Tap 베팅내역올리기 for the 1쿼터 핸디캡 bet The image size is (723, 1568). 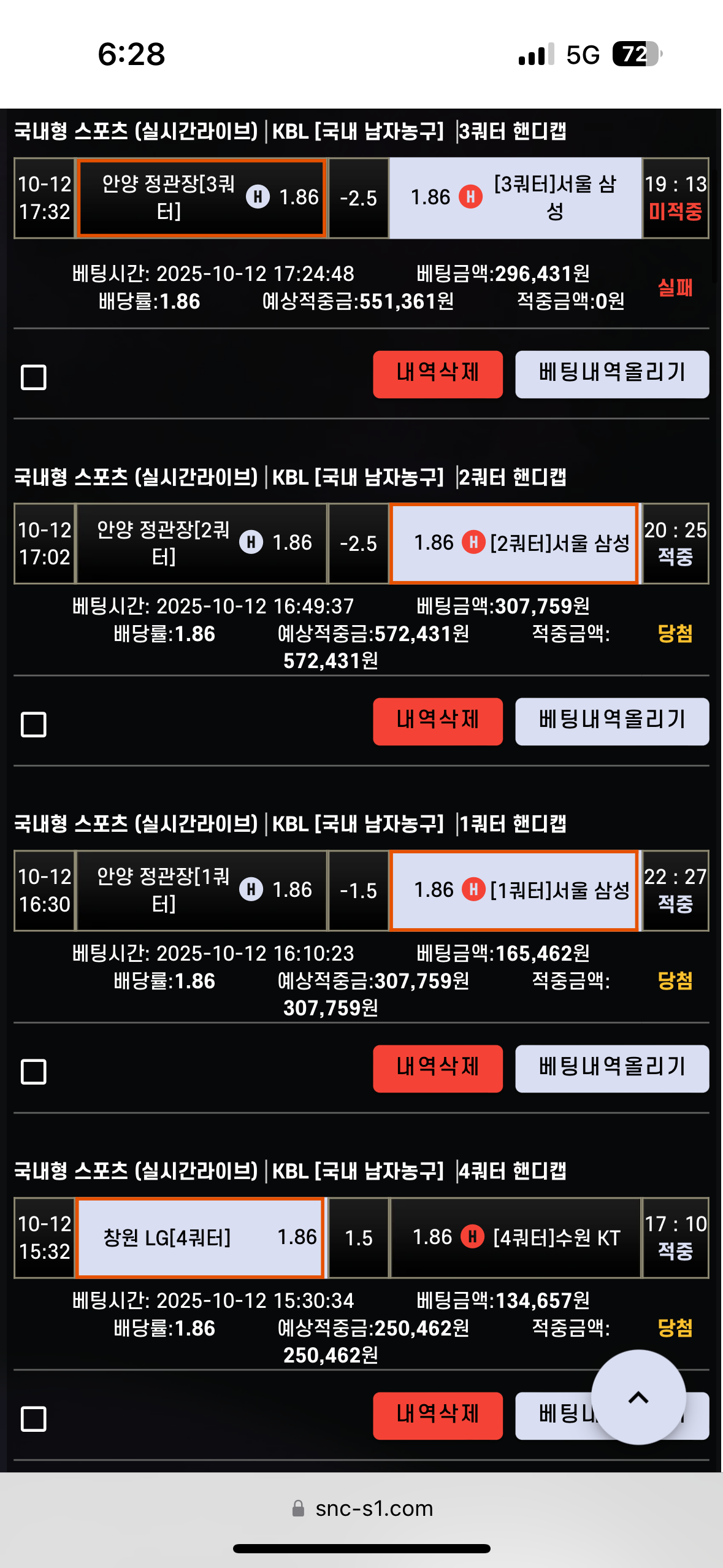click(x=611, y=1069)
